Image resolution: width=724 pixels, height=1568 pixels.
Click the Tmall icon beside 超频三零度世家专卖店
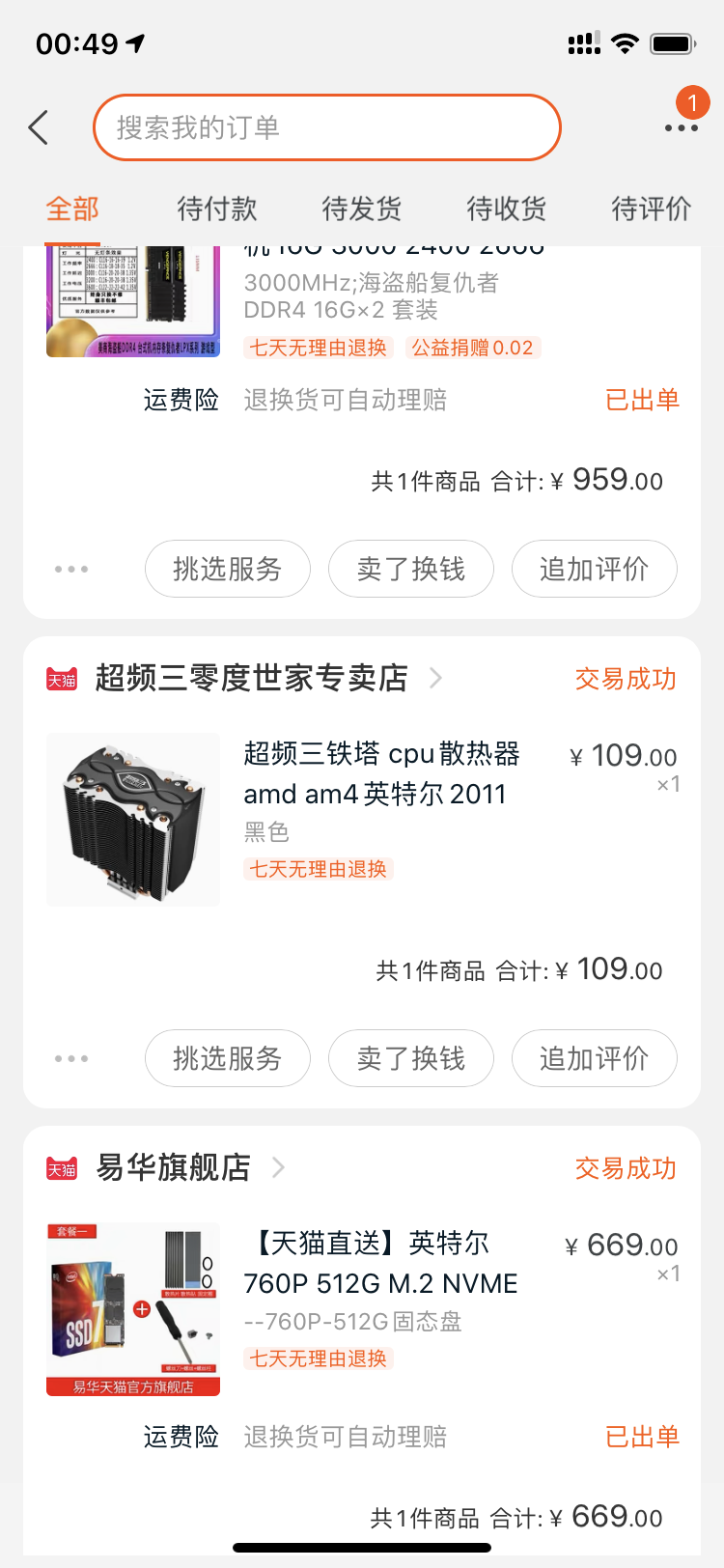[62, 678]
